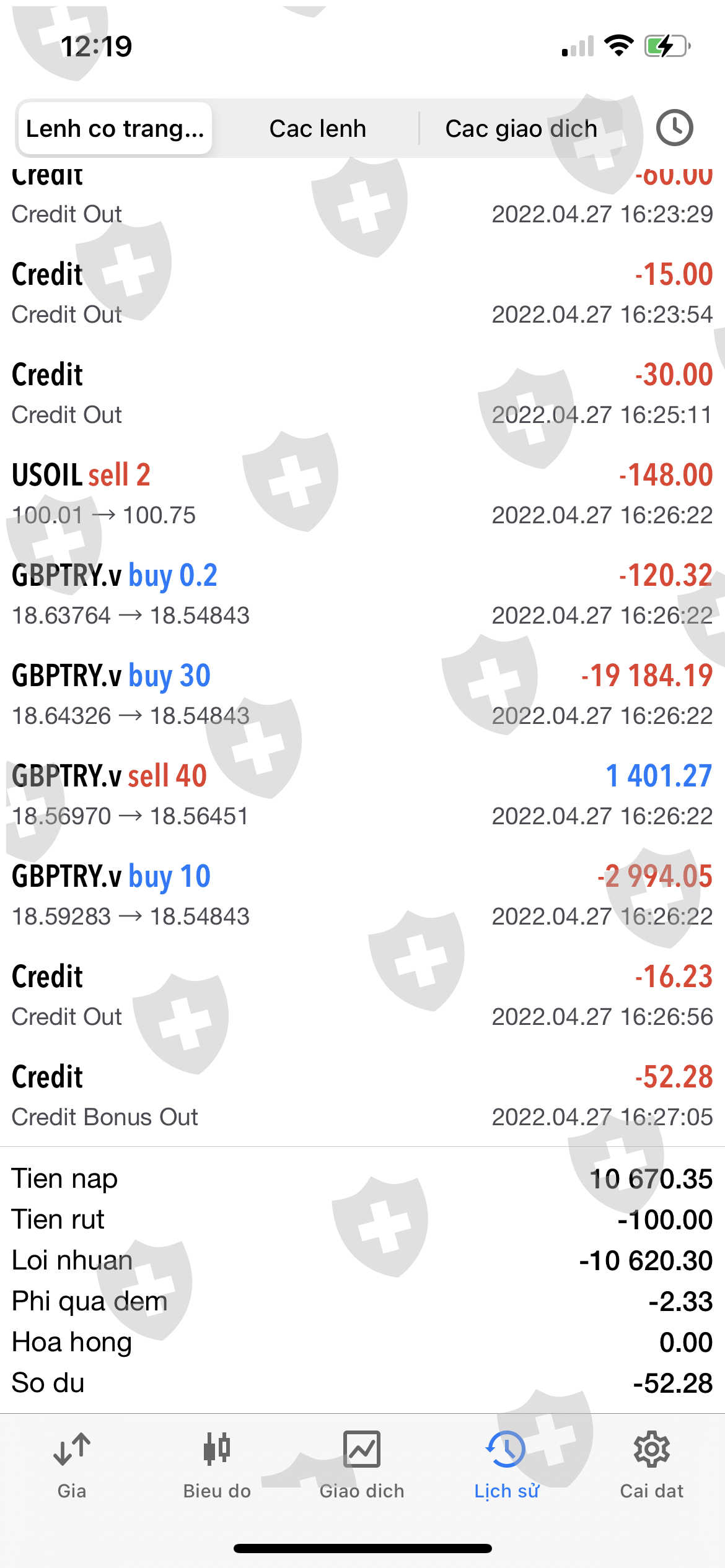Expand the GBPTRY.v buy 10 trade

362,895
